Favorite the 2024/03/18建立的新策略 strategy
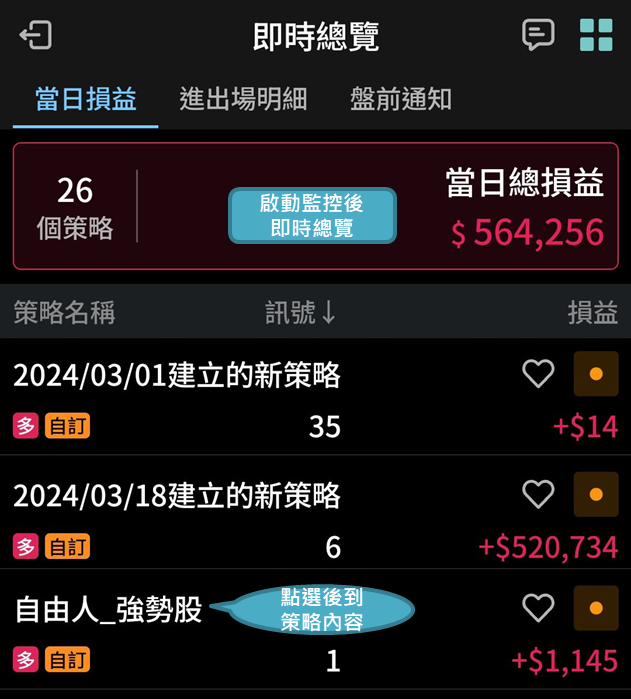631x699 pixels. 538,494
